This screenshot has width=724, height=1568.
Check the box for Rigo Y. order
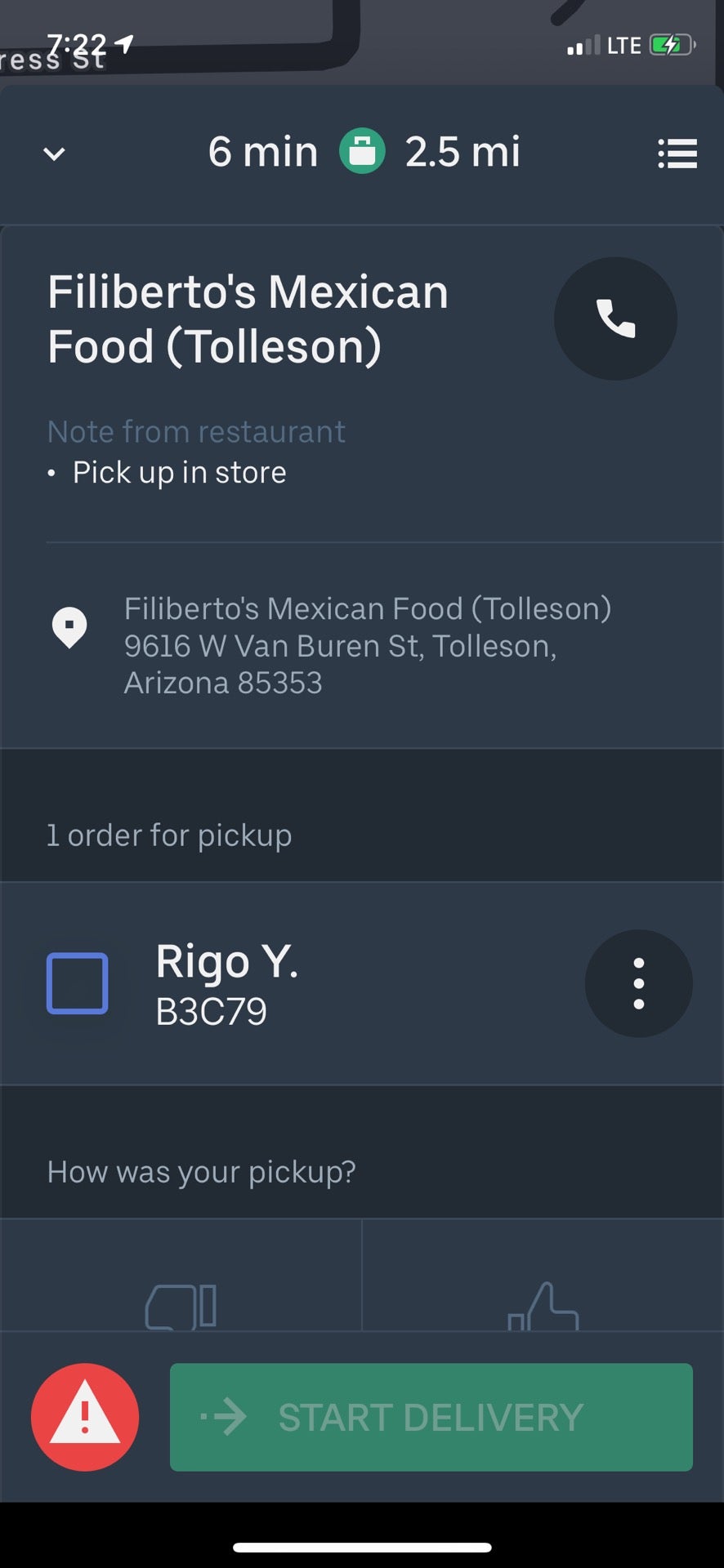[x=78, y=983]
